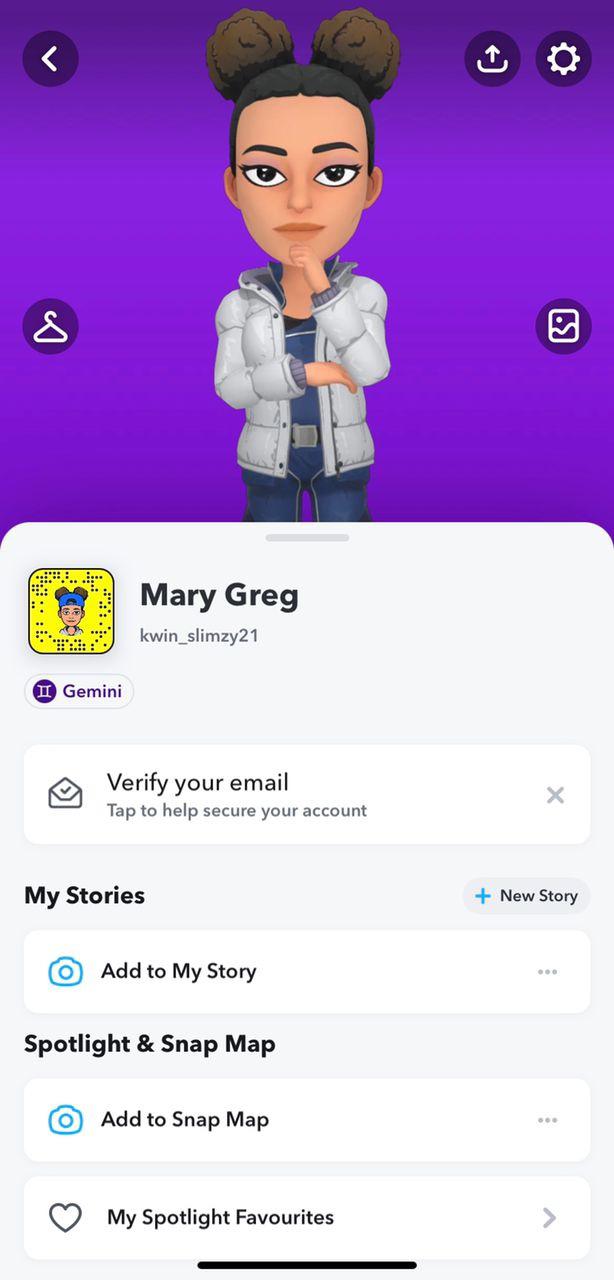Open the Snapcode next to Mary Greg
The height and width of the screenshot is (1280, 614).
[71, 611]
